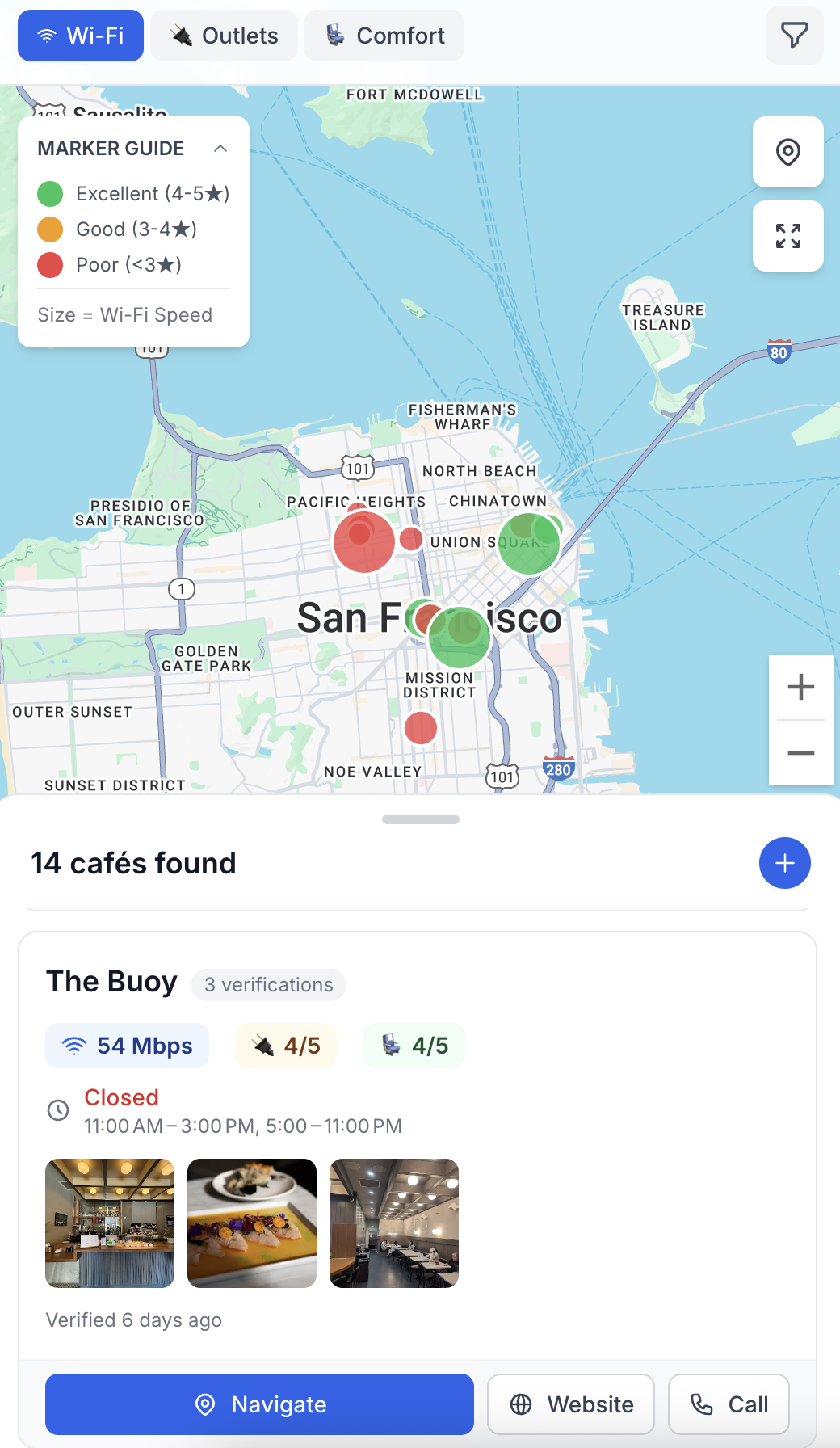Viewport: 840px width, 1448px height.
Task: View The Buoy's bar counter photo
Action: (110, 1223)
